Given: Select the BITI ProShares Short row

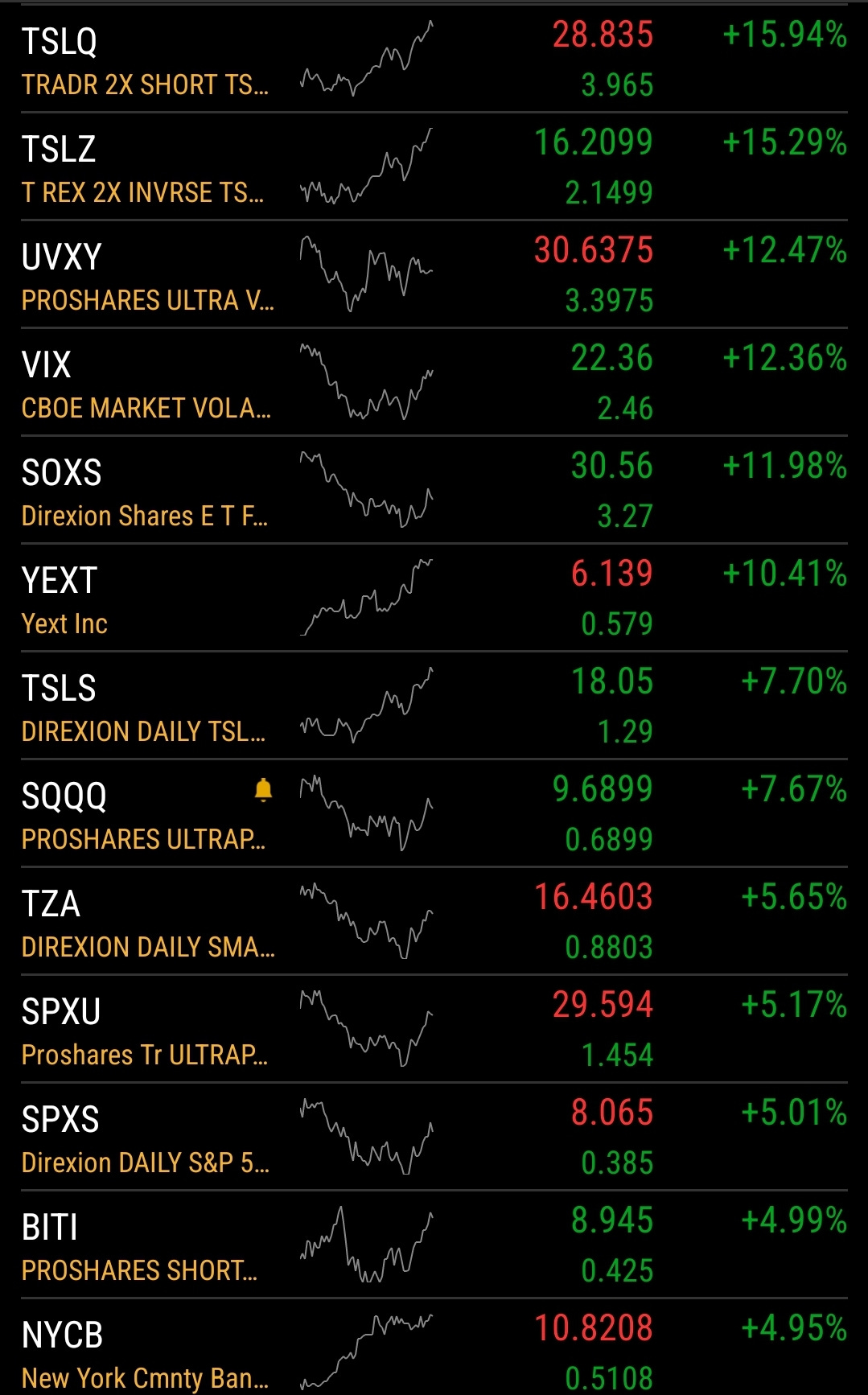Looking at the screenshot, I should click(x=434, y=1245).
